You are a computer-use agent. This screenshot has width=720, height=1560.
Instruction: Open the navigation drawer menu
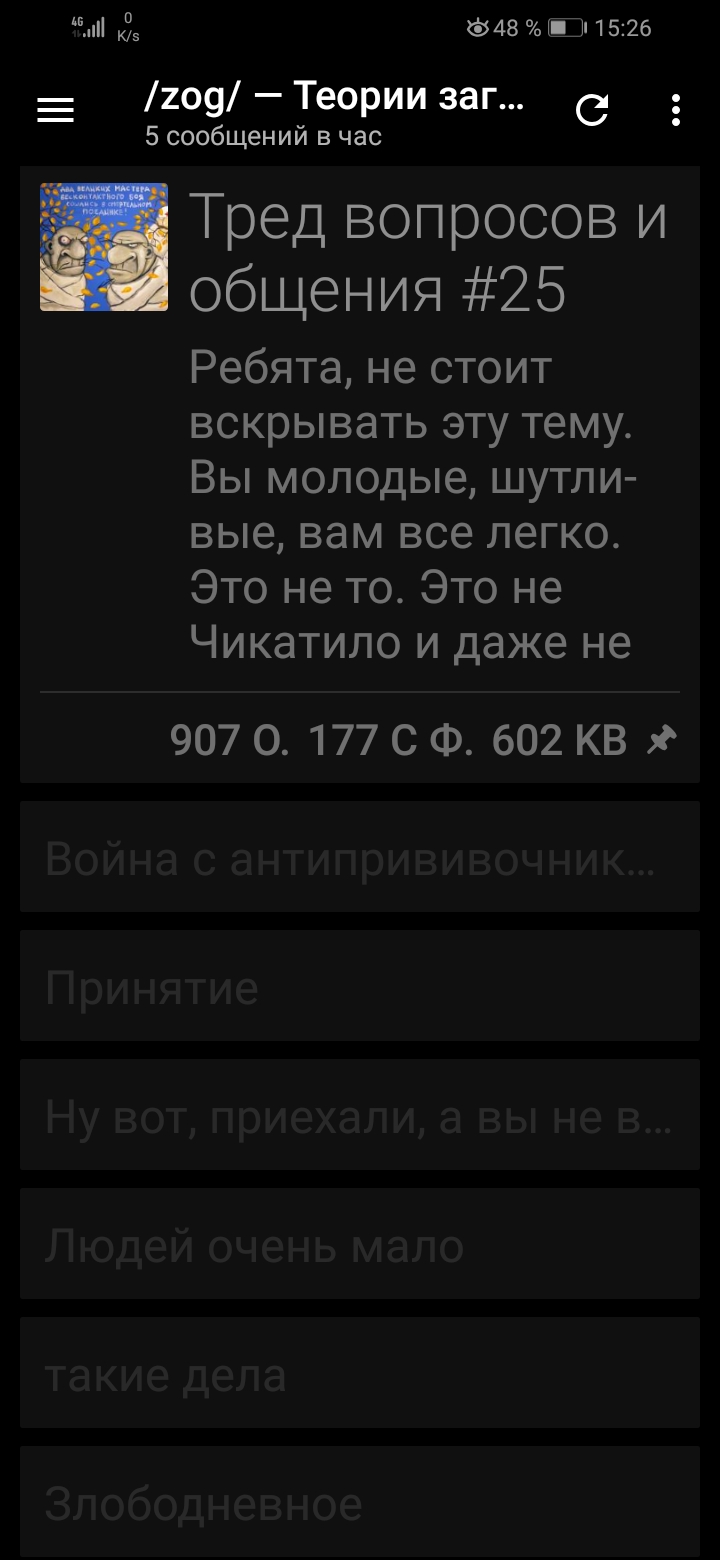click(56, 110)
